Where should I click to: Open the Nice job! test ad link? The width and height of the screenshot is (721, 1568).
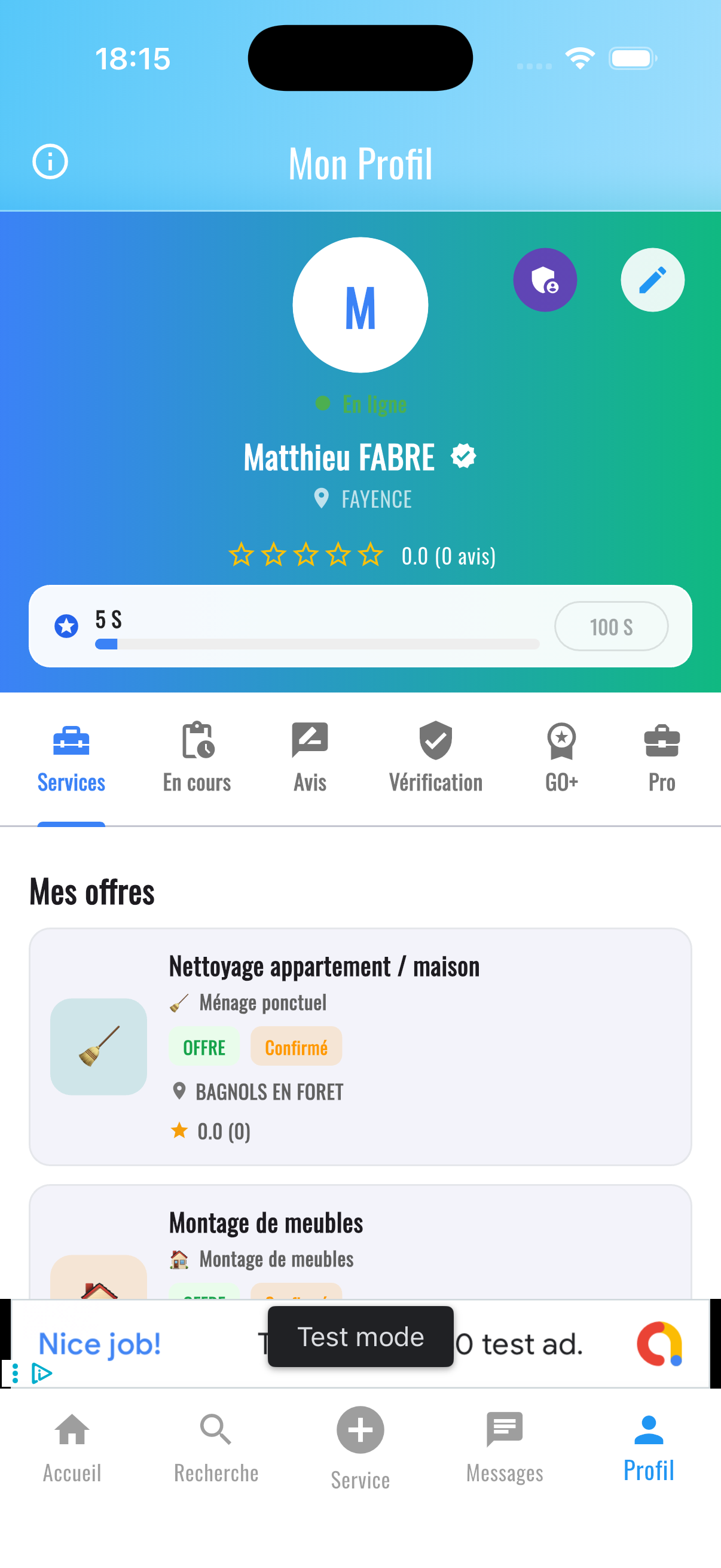[99, 1344]
